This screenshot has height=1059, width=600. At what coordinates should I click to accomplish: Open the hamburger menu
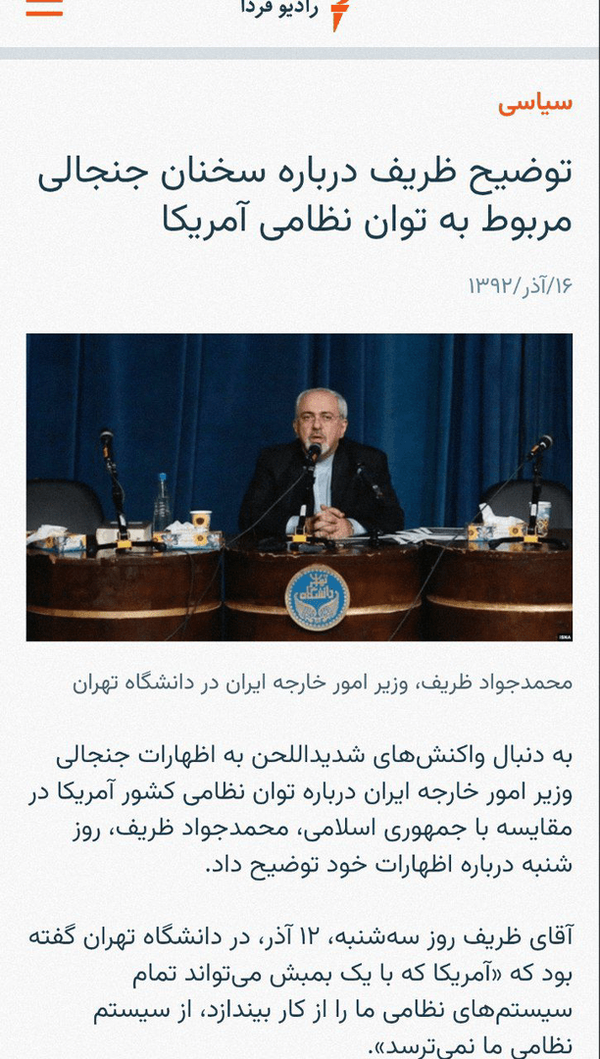point(44,7)
